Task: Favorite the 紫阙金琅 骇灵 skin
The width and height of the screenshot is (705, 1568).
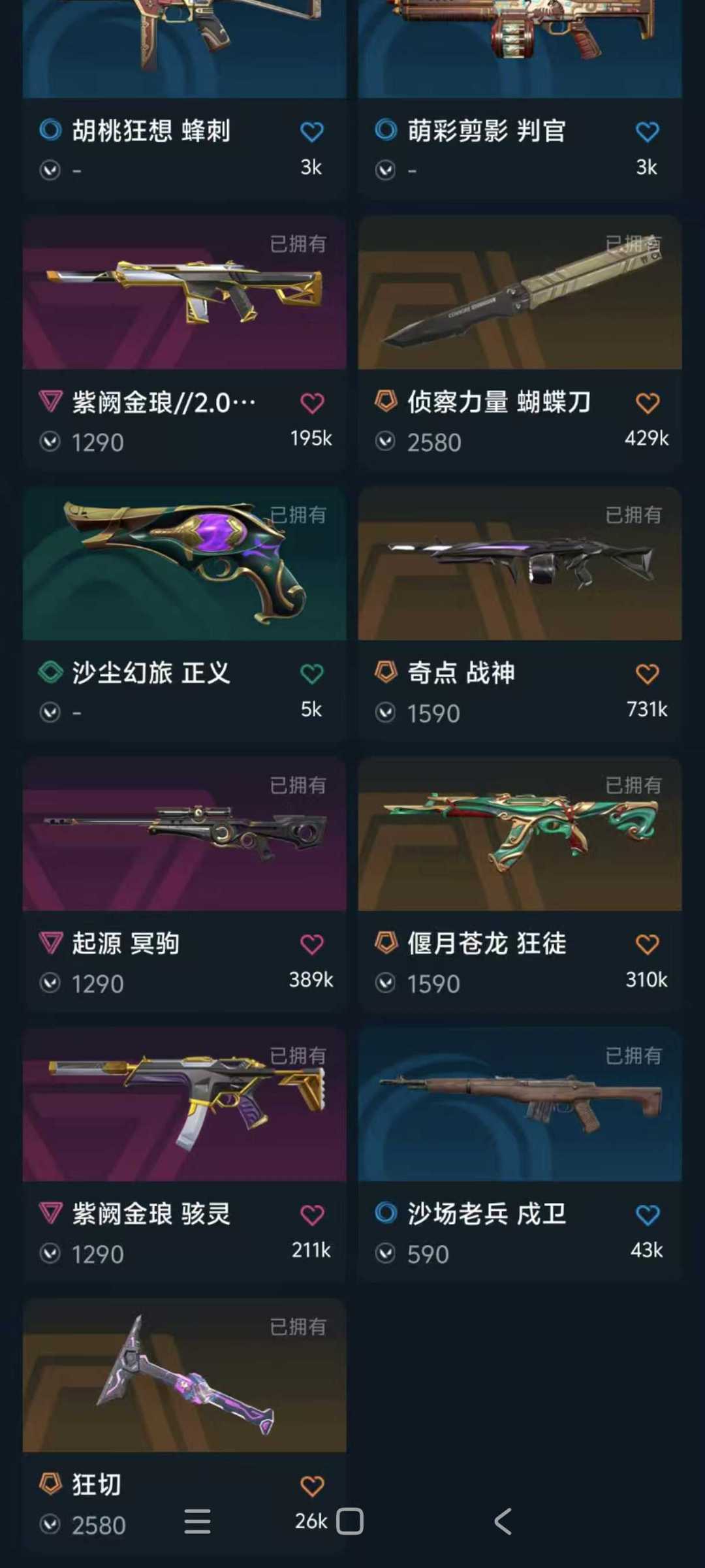Action: coord(311,1215)
